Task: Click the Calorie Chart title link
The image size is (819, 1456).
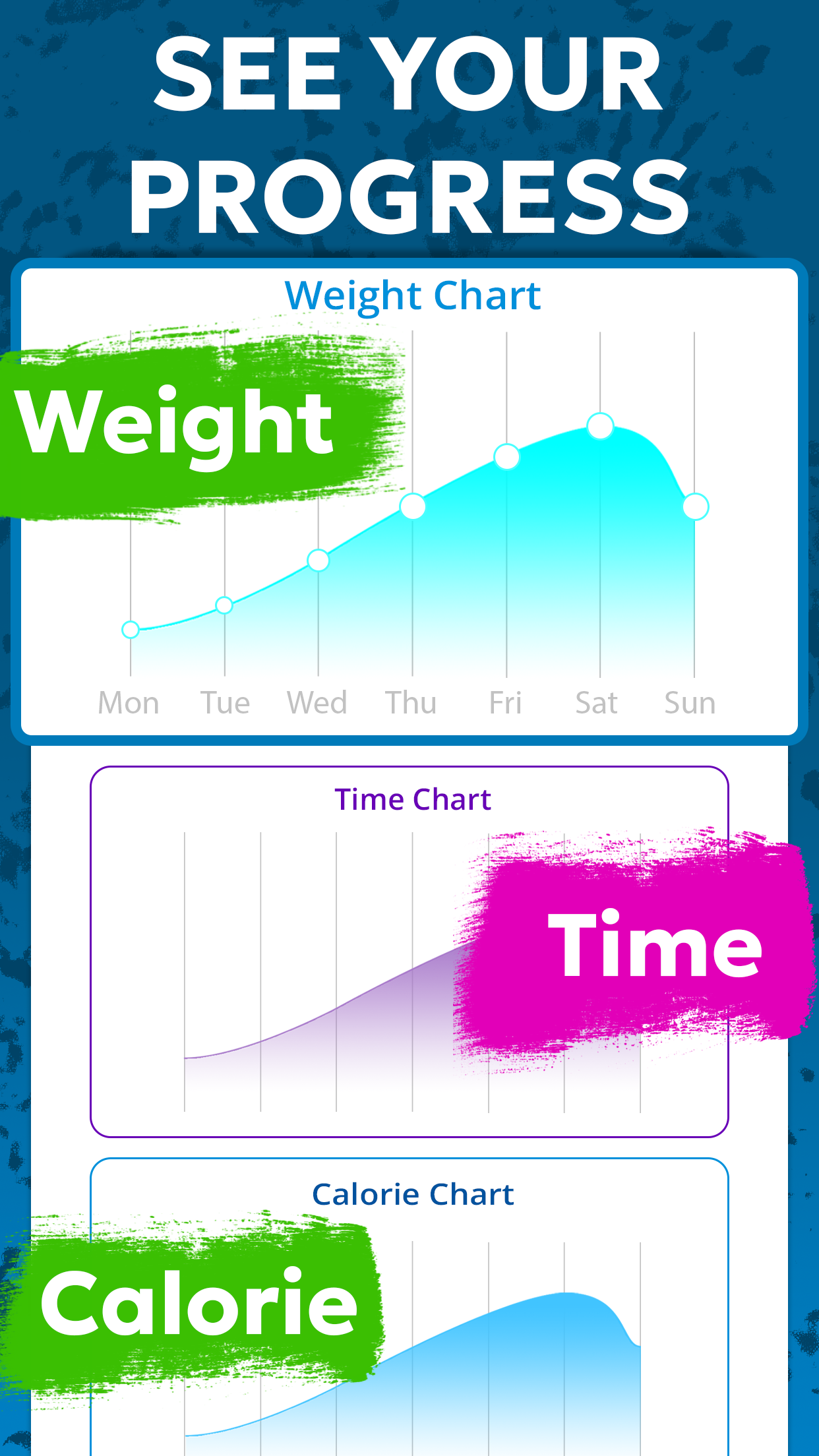Action: pyautogui.click(x=413, y=1194)
